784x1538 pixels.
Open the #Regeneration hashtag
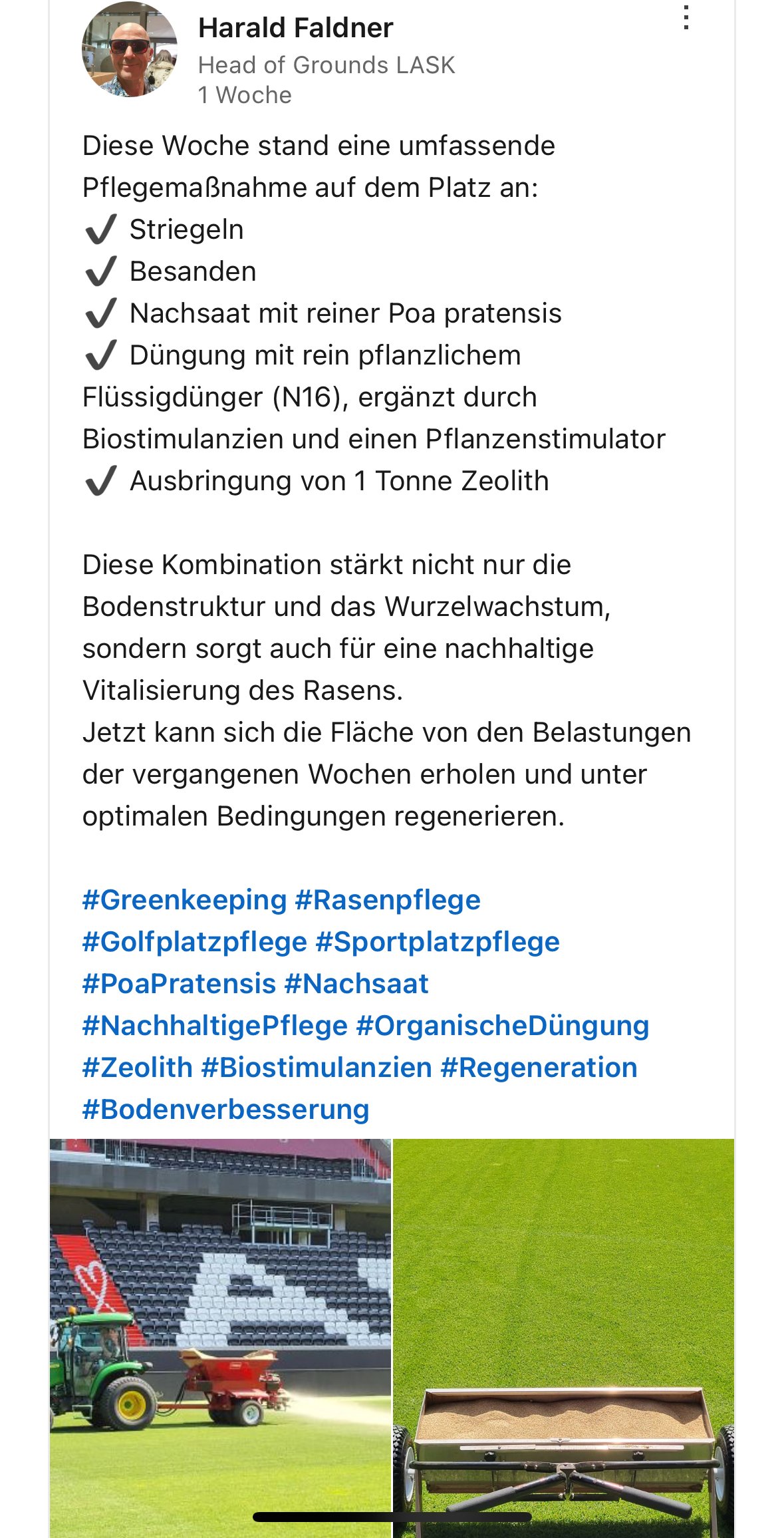(x=539, y=1068)
